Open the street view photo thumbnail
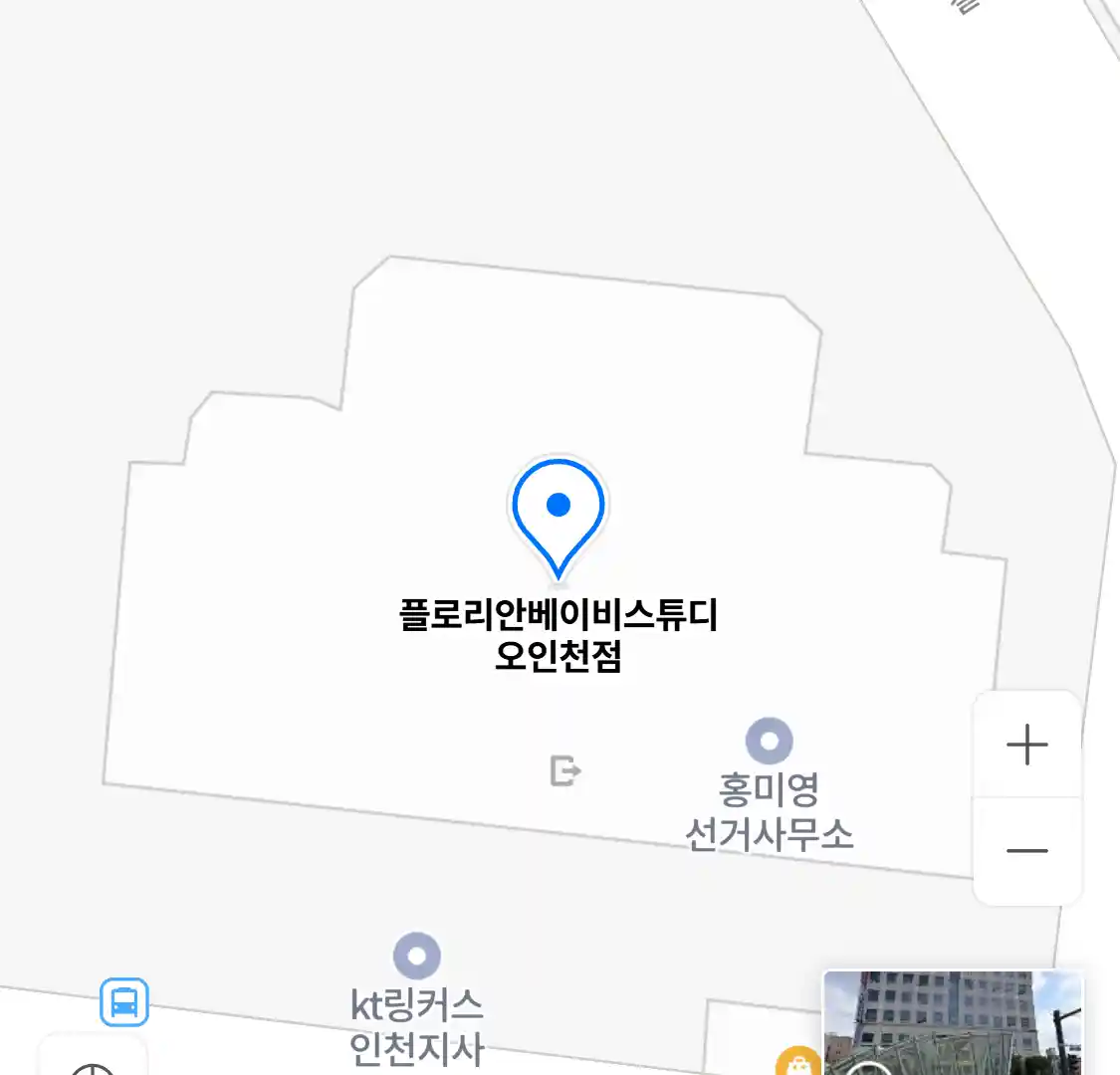The width and height of the screenshot is (1120, 1075). (x=953, y=1022)
